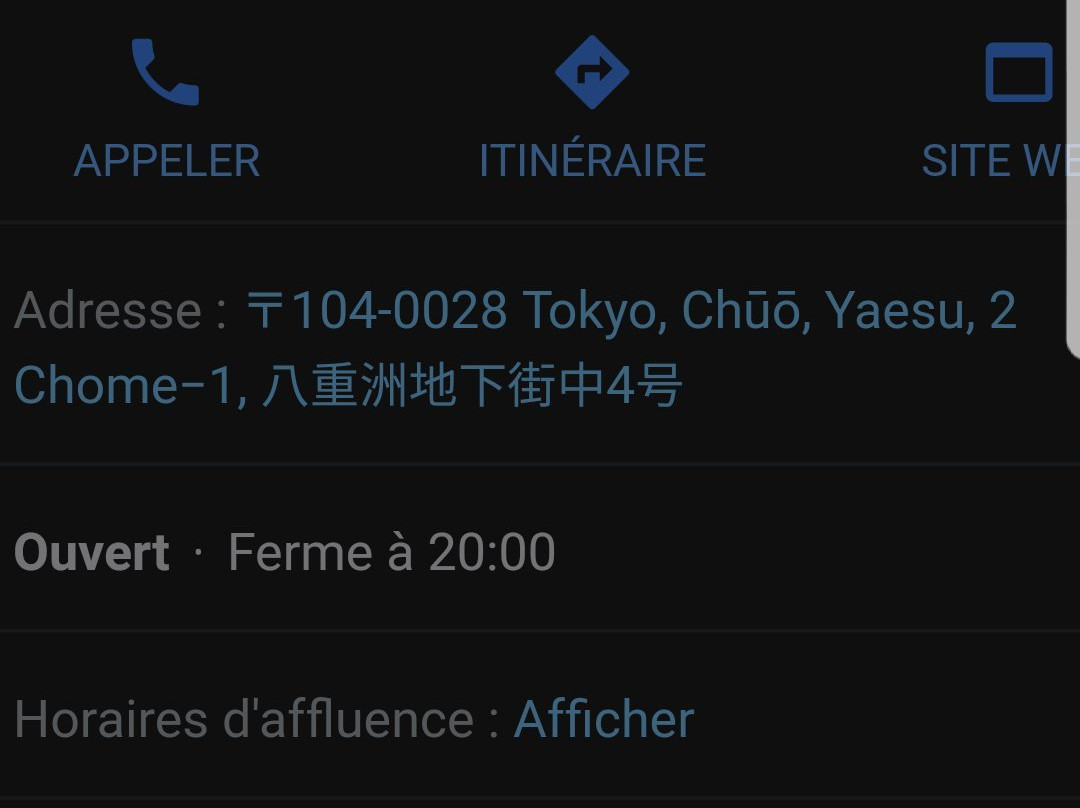
Task: Get directions with Itinéraire
Action: (592, 109)
